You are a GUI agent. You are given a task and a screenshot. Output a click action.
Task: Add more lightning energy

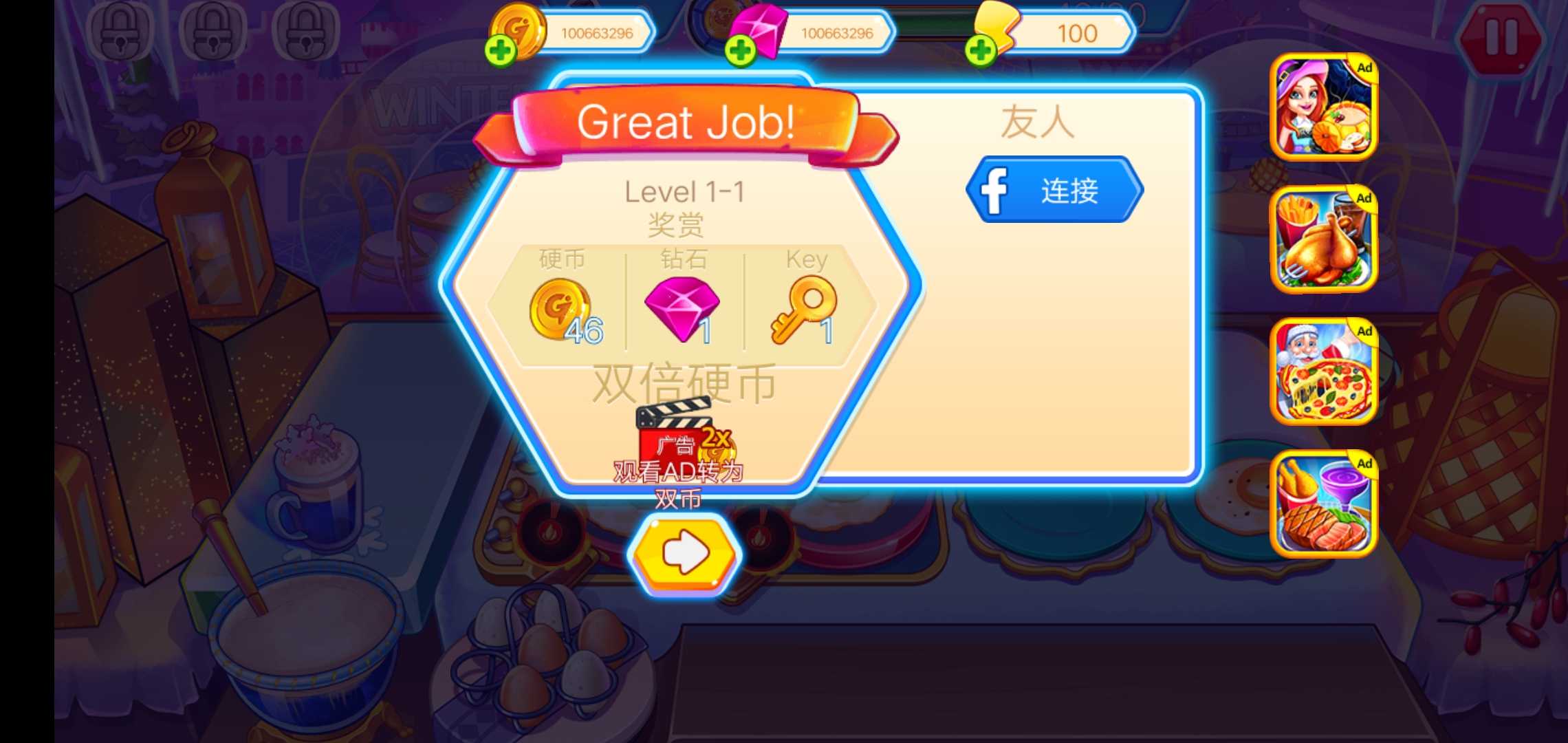click(x=981, y=51)
